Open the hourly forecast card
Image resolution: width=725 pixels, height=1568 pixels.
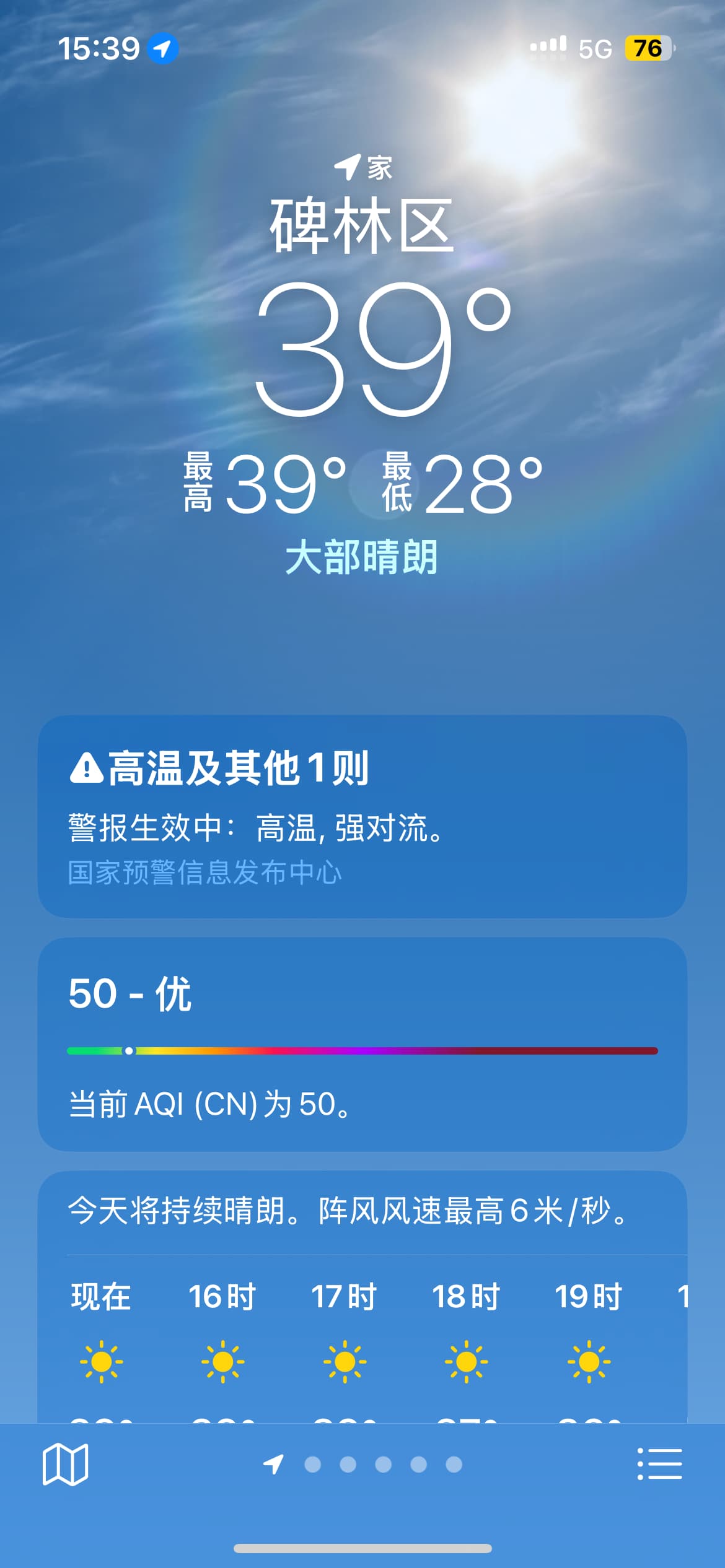362,1297
